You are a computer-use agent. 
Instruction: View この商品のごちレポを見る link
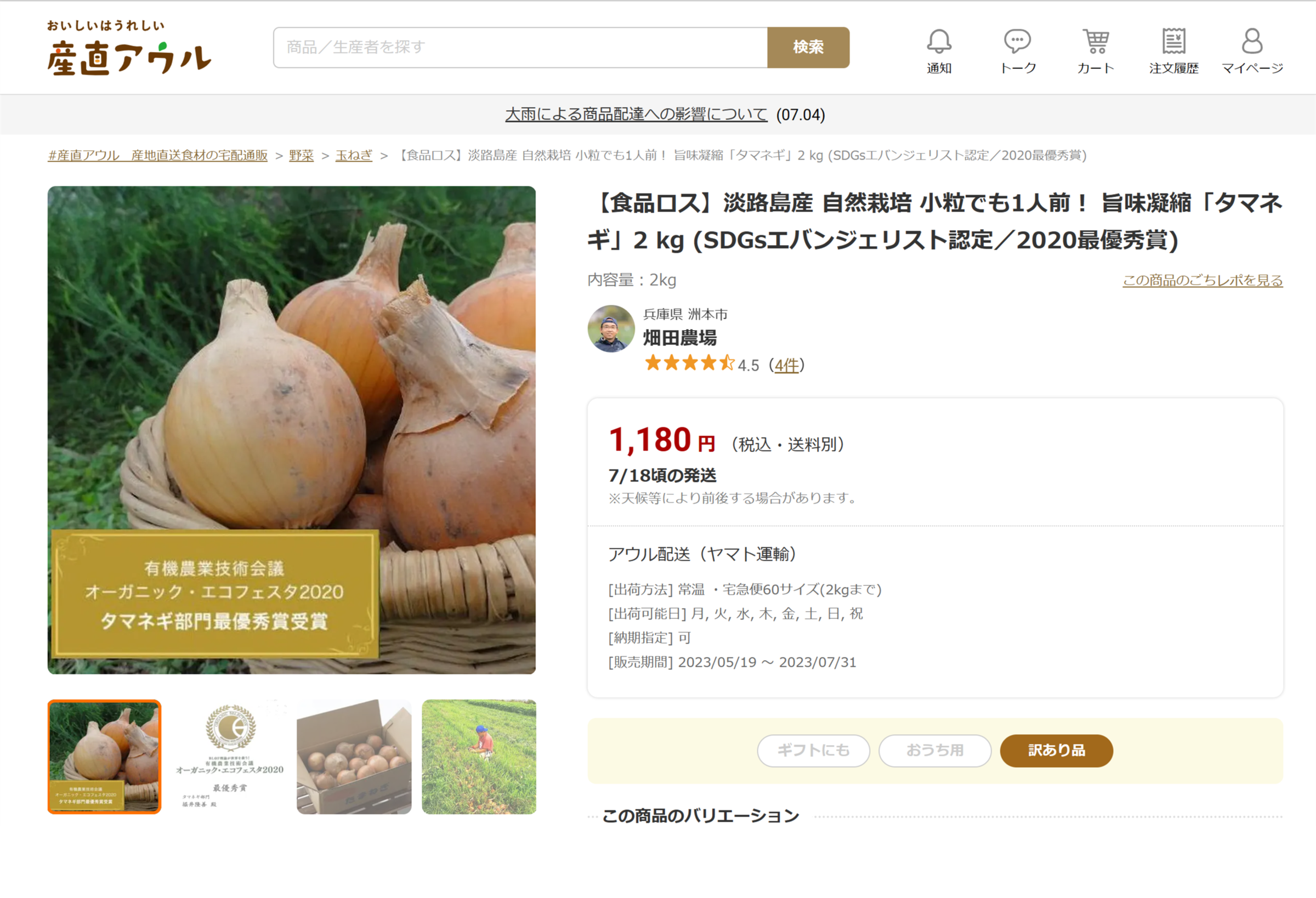click(x=1202, y=280)
